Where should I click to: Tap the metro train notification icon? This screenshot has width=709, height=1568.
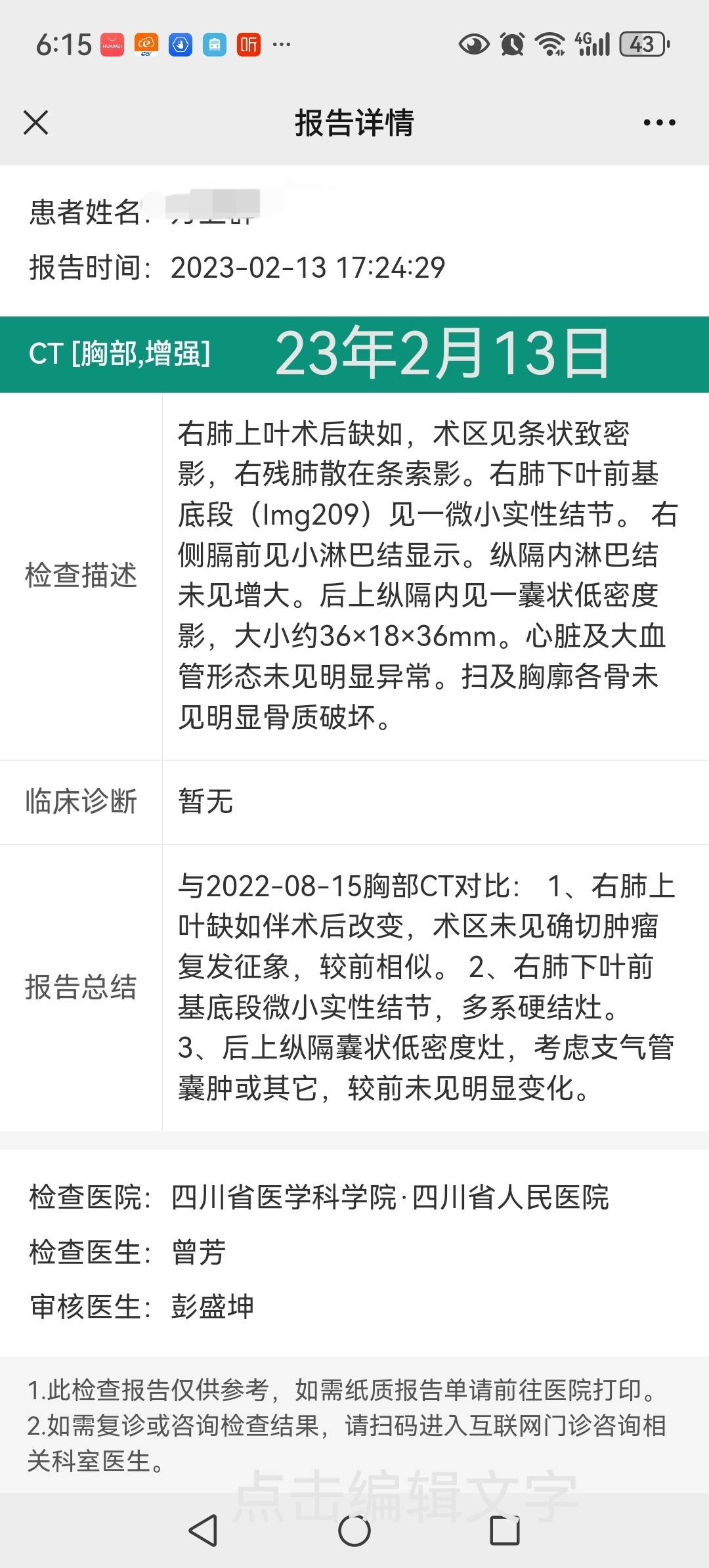[x=215, y=45]
